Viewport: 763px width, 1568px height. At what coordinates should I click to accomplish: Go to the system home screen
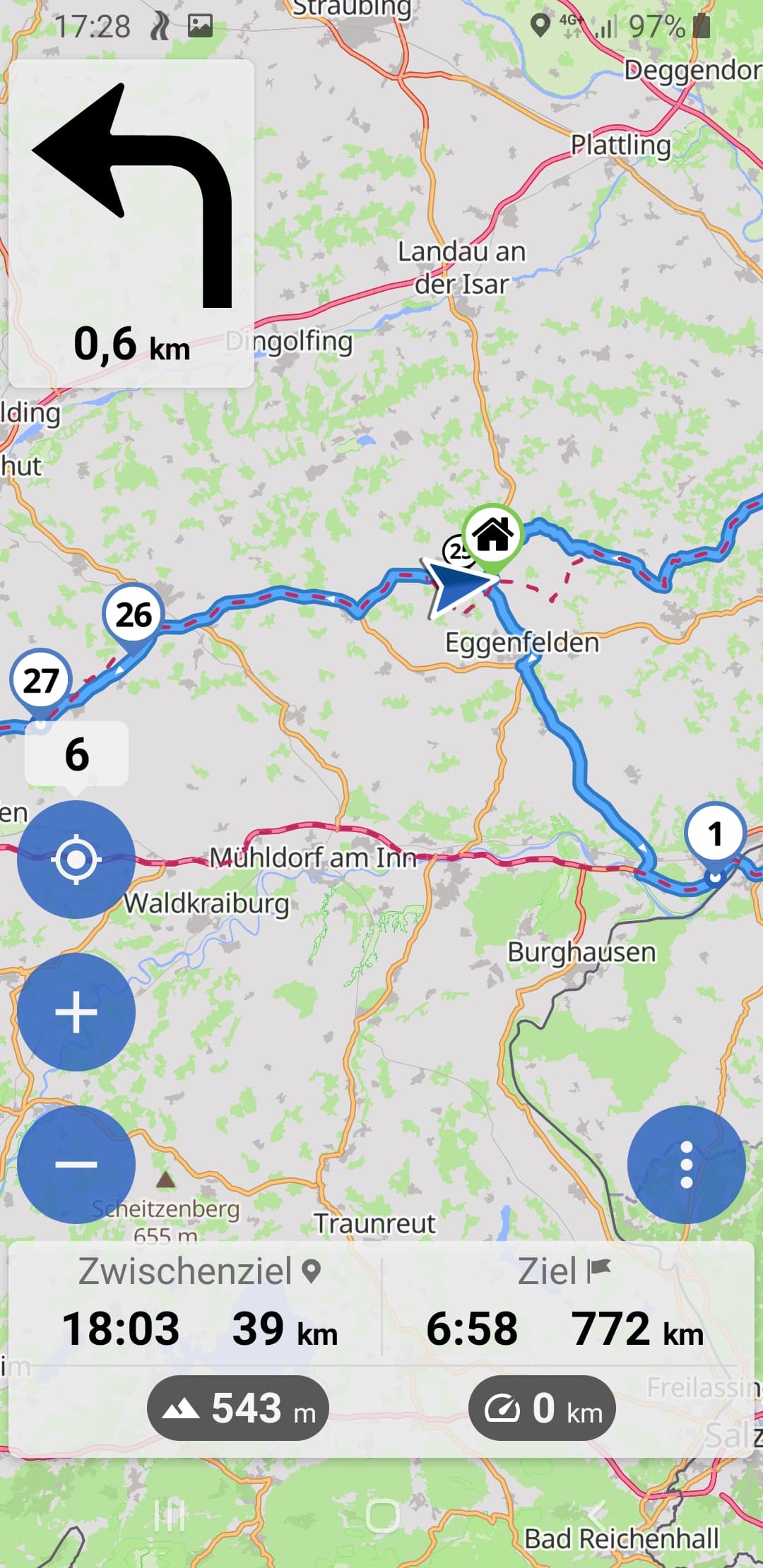(382, 1515)
